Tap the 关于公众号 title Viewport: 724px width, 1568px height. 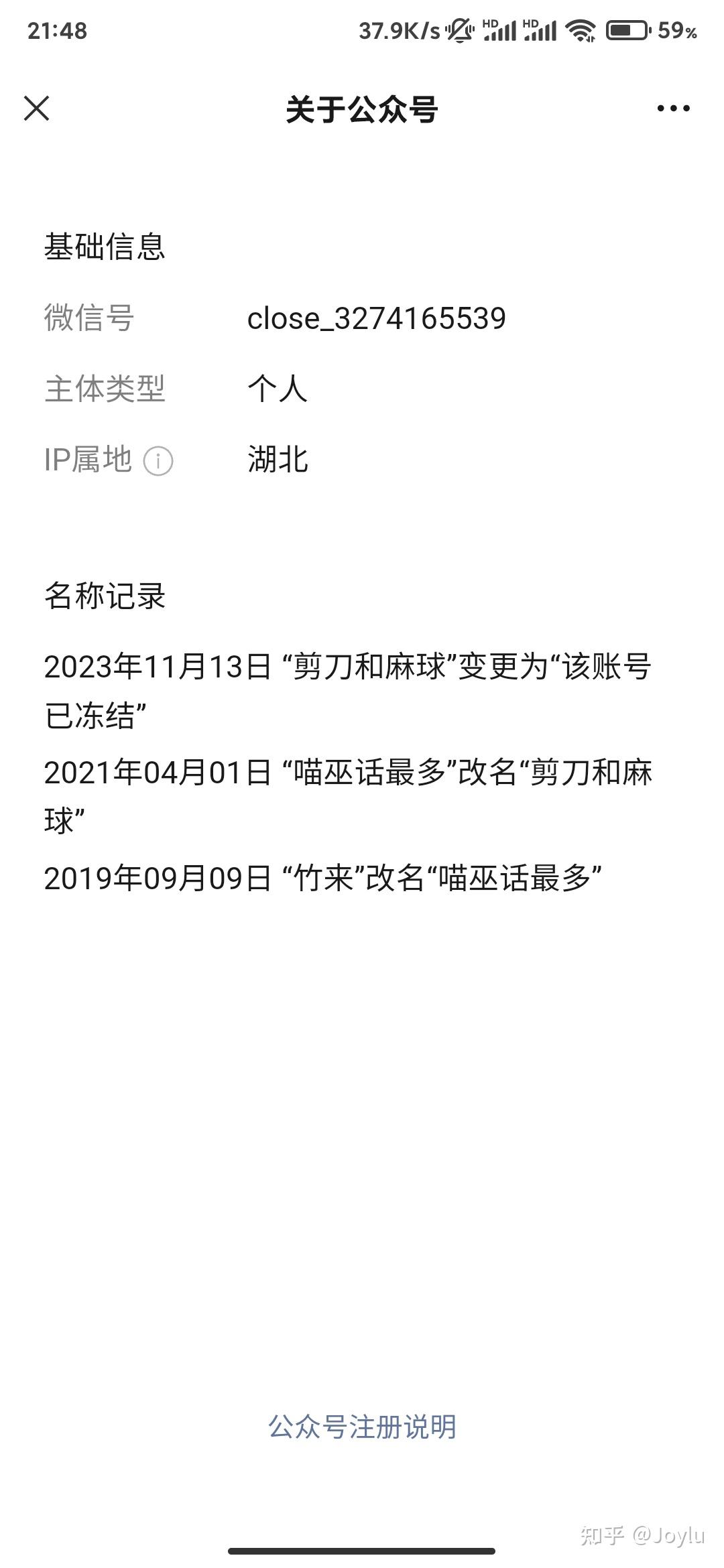click(x=361, y=111)
